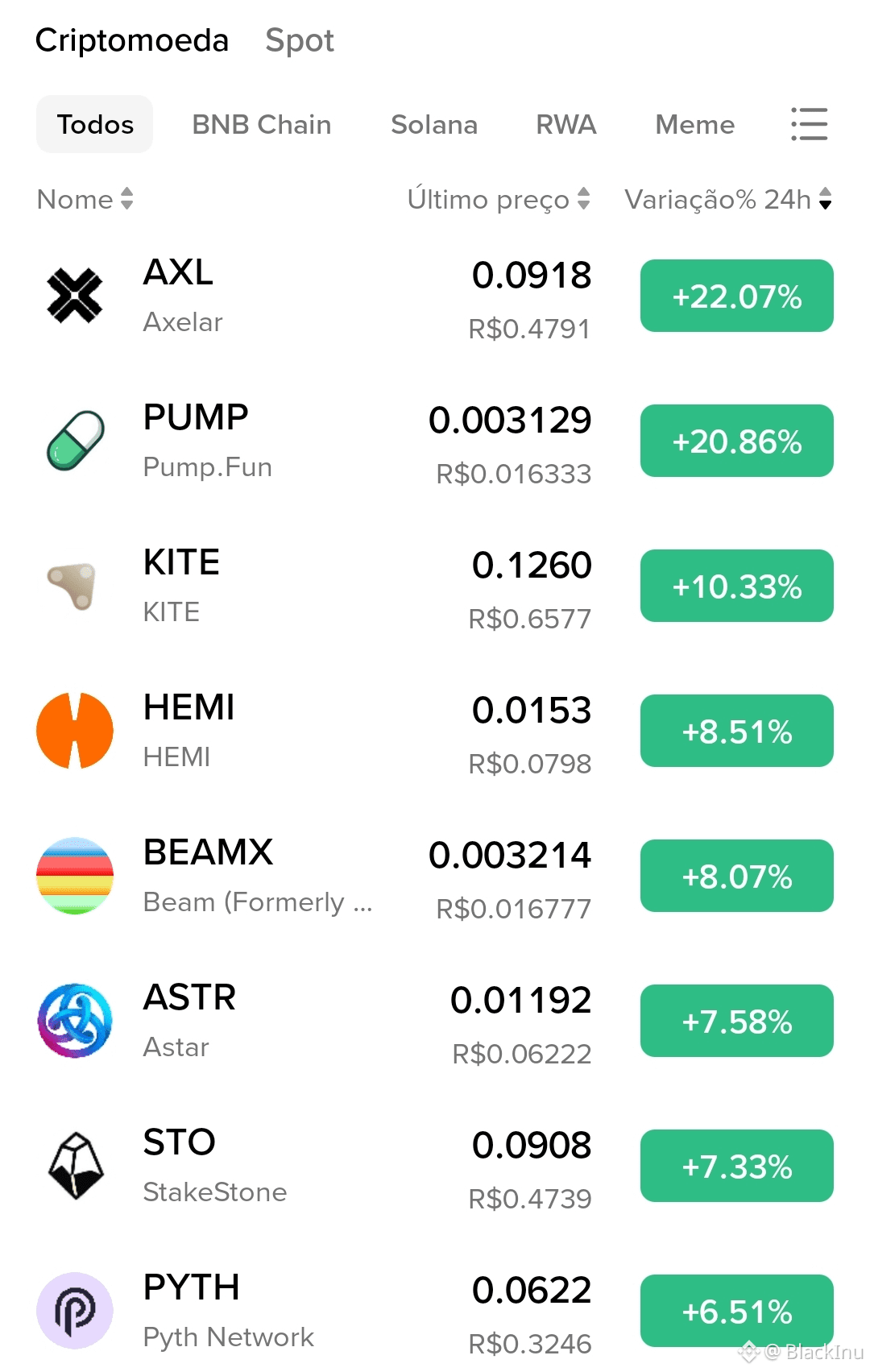Show Solana tokens
870x1372 pixels.
434,125
